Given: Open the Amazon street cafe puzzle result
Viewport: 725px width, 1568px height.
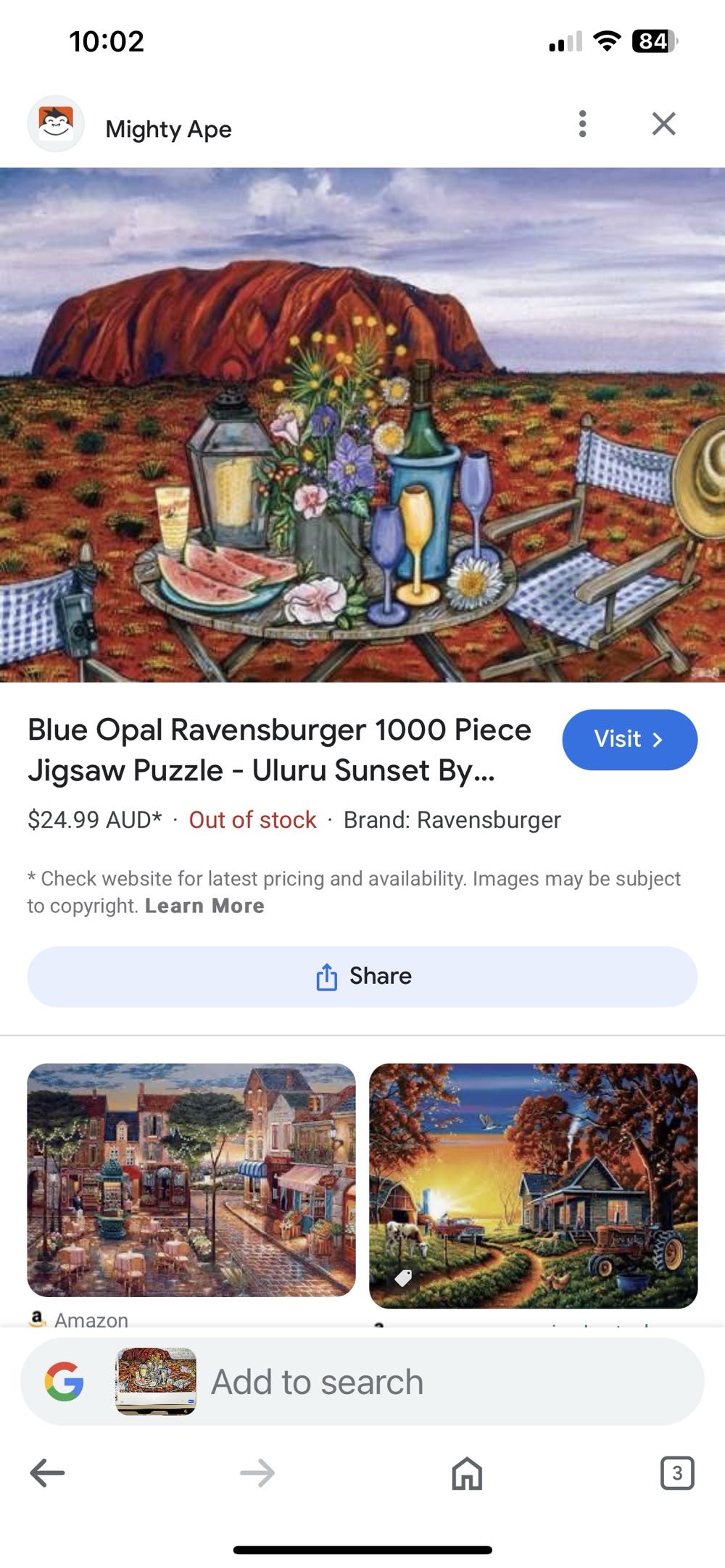Looking at the screenshot, I should point(191,1180).
